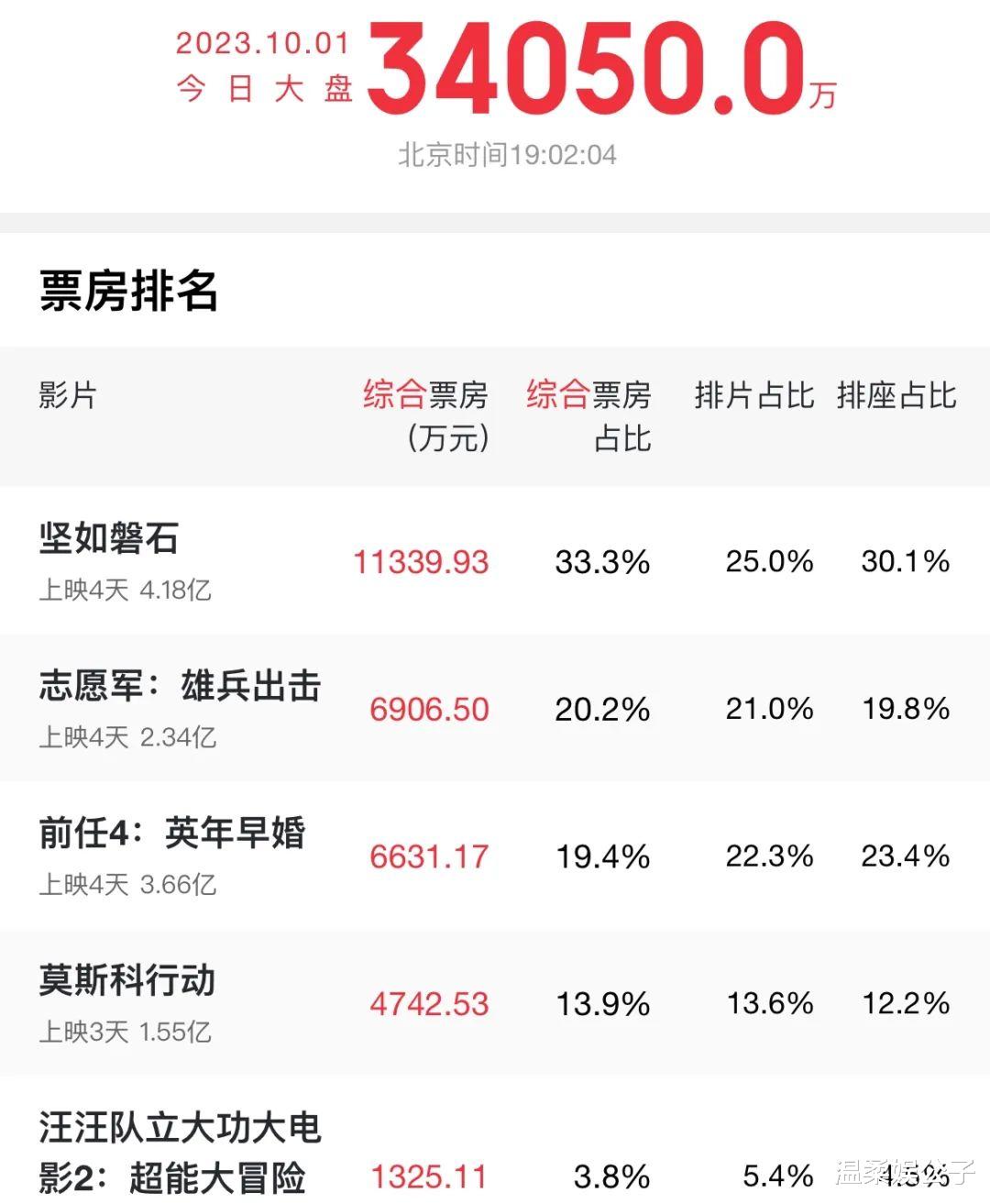Tap 莫斯科行动's 13.9% share value

coord(600,1004)
